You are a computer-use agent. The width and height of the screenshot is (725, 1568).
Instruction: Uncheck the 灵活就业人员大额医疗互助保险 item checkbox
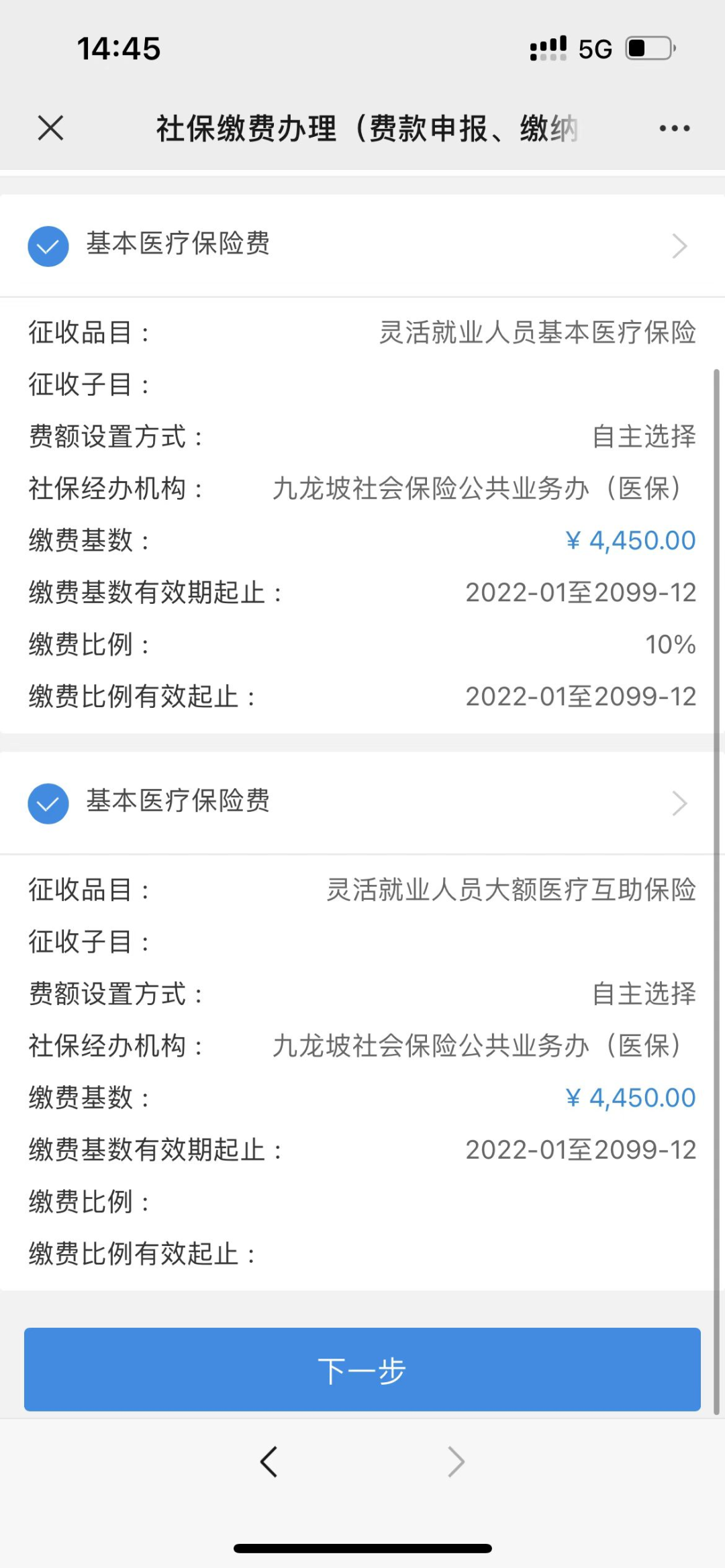[48, 803]
